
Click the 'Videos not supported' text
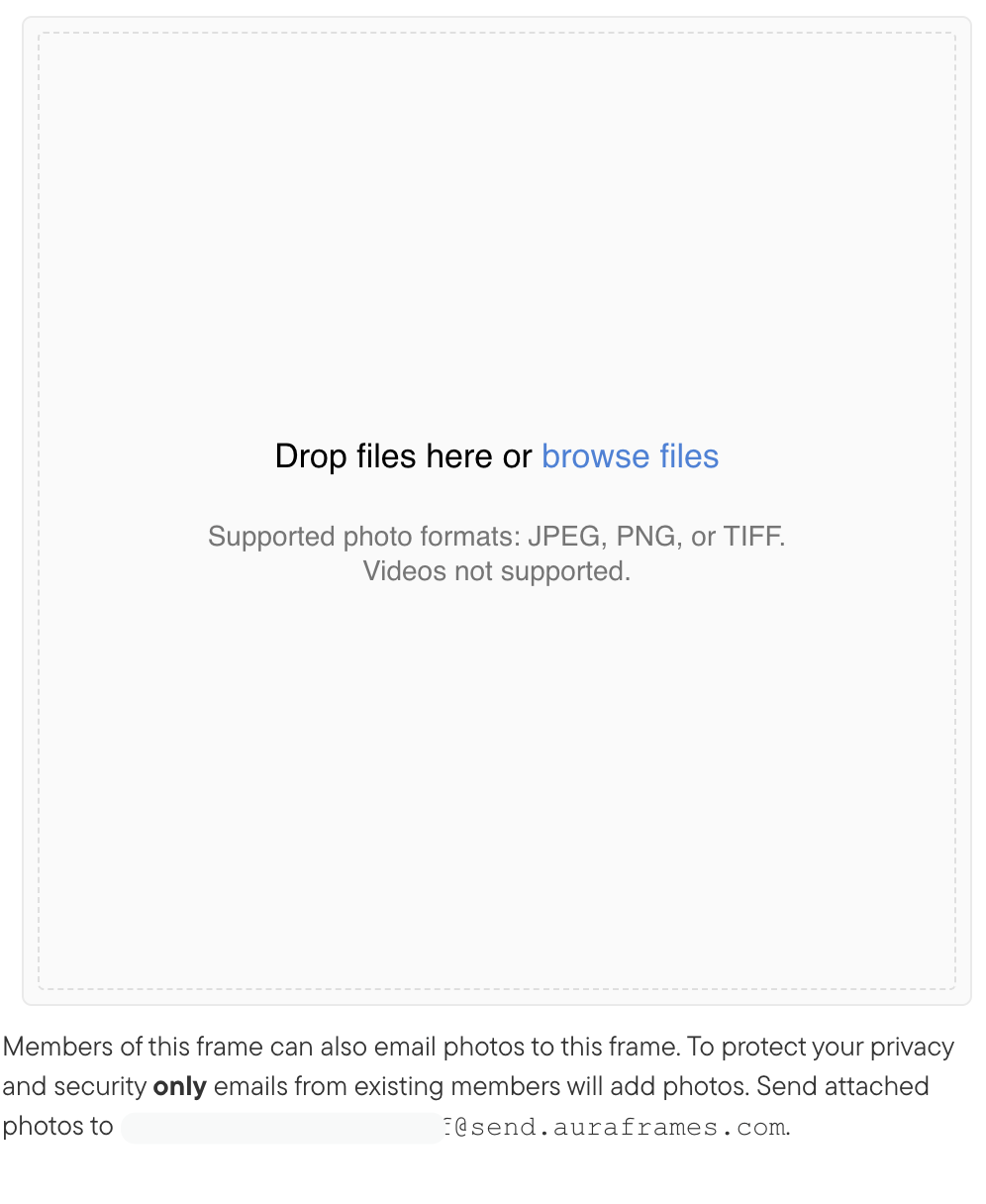point(496,571)
